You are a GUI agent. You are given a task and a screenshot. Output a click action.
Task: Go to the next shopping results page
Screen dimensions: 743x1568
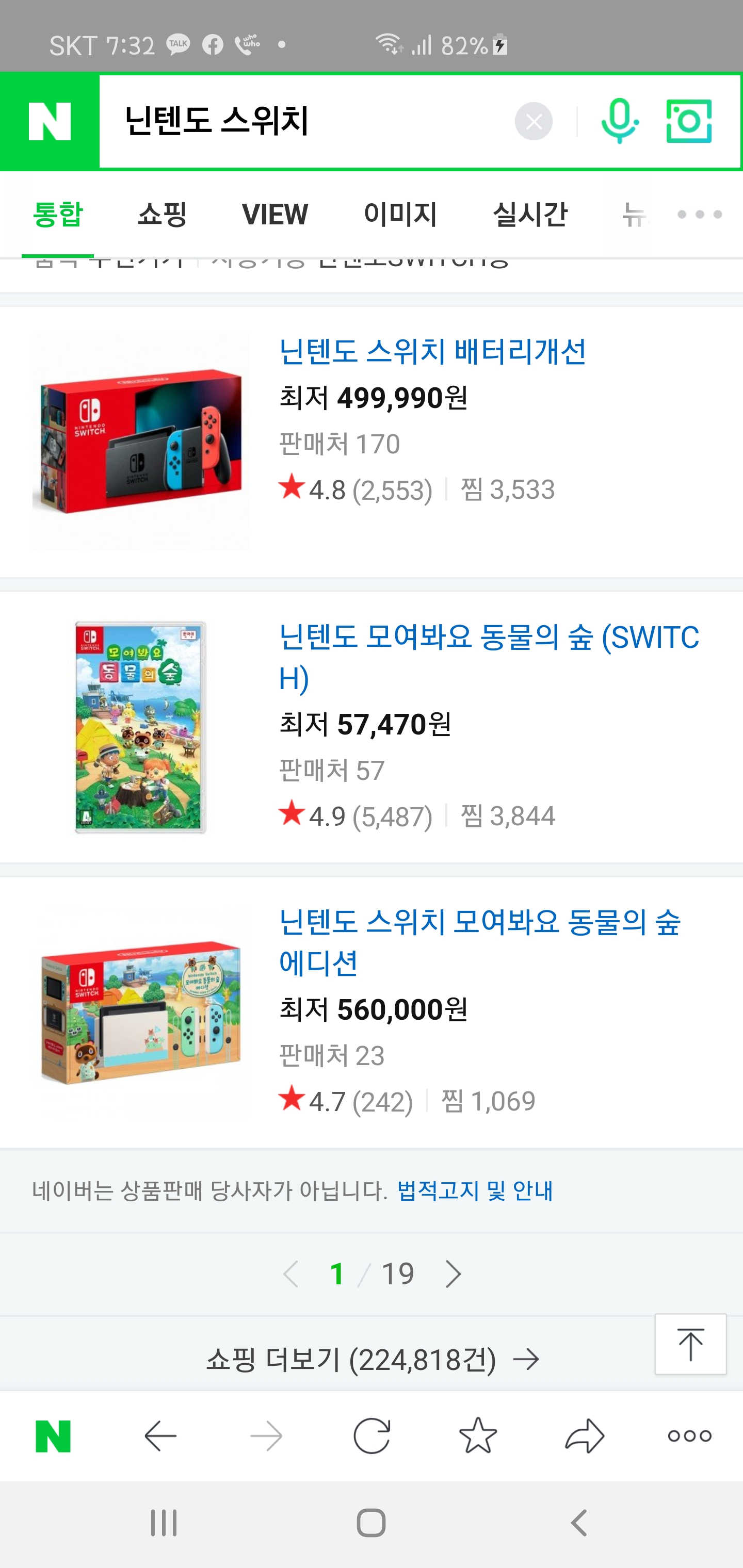pyautogui.click(x=453, y=1274)
